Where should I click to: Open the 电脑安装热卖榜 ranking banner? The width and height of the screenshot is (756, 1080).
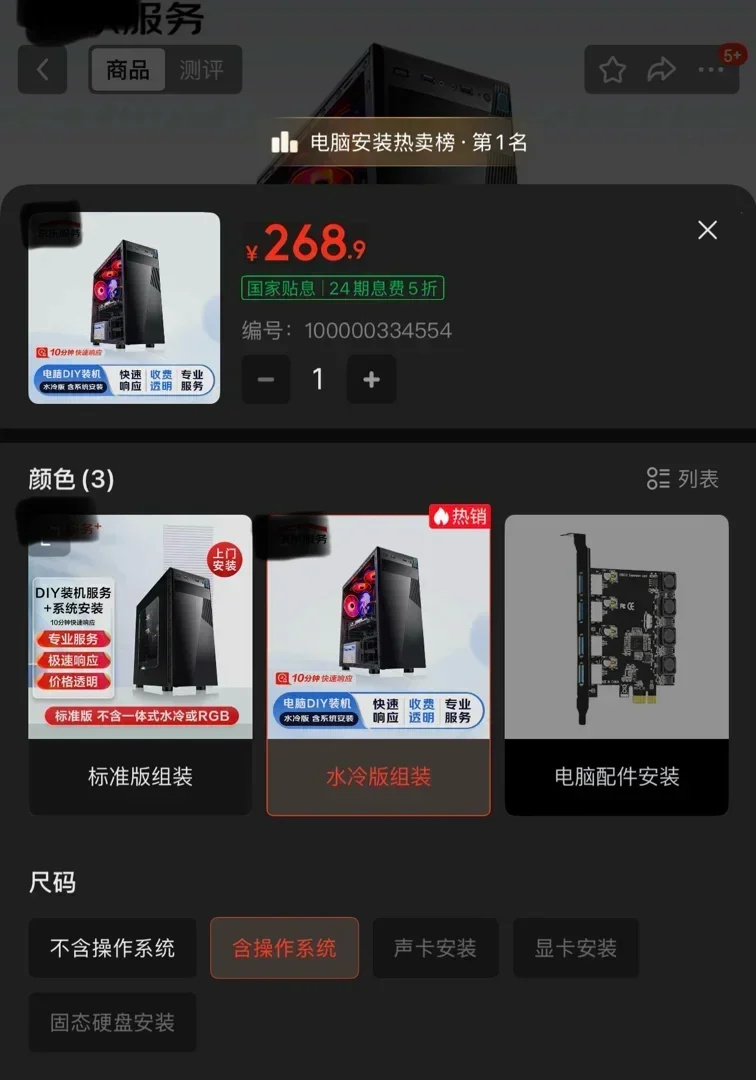point(400,142)
